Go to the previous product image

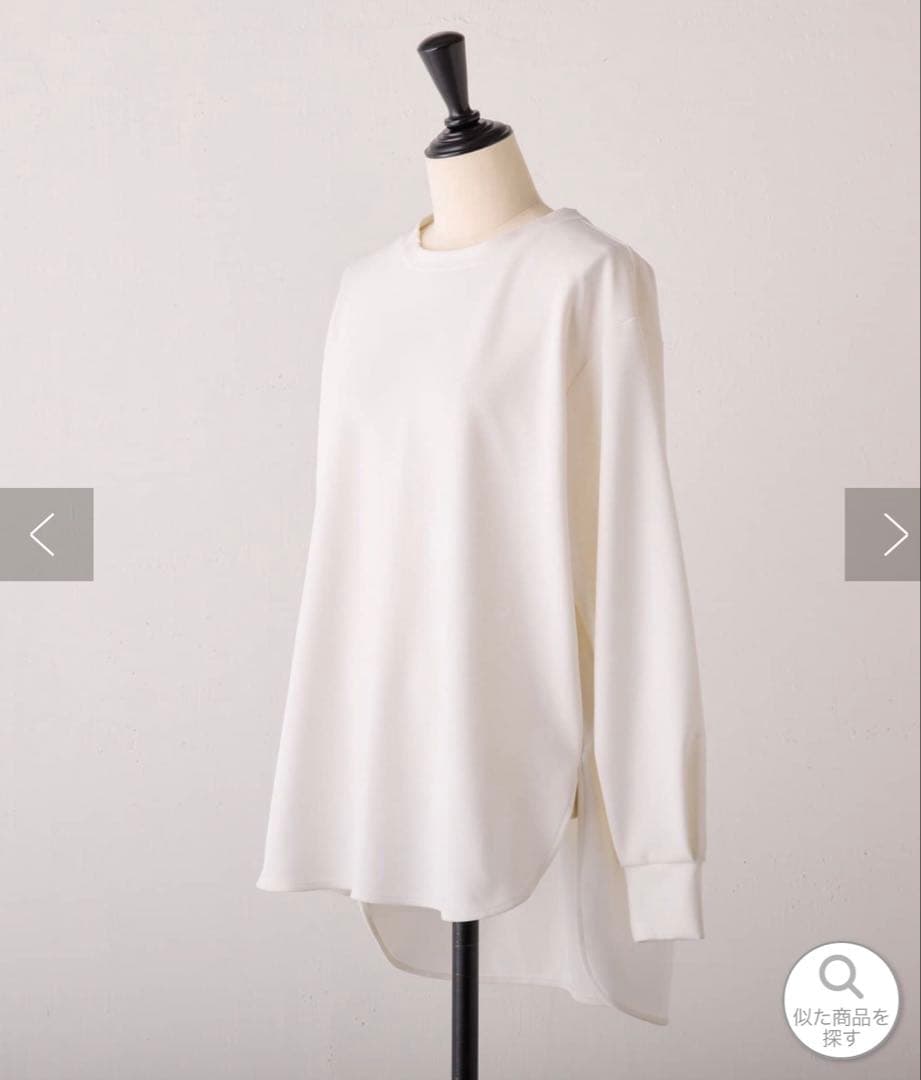point(46,534)
